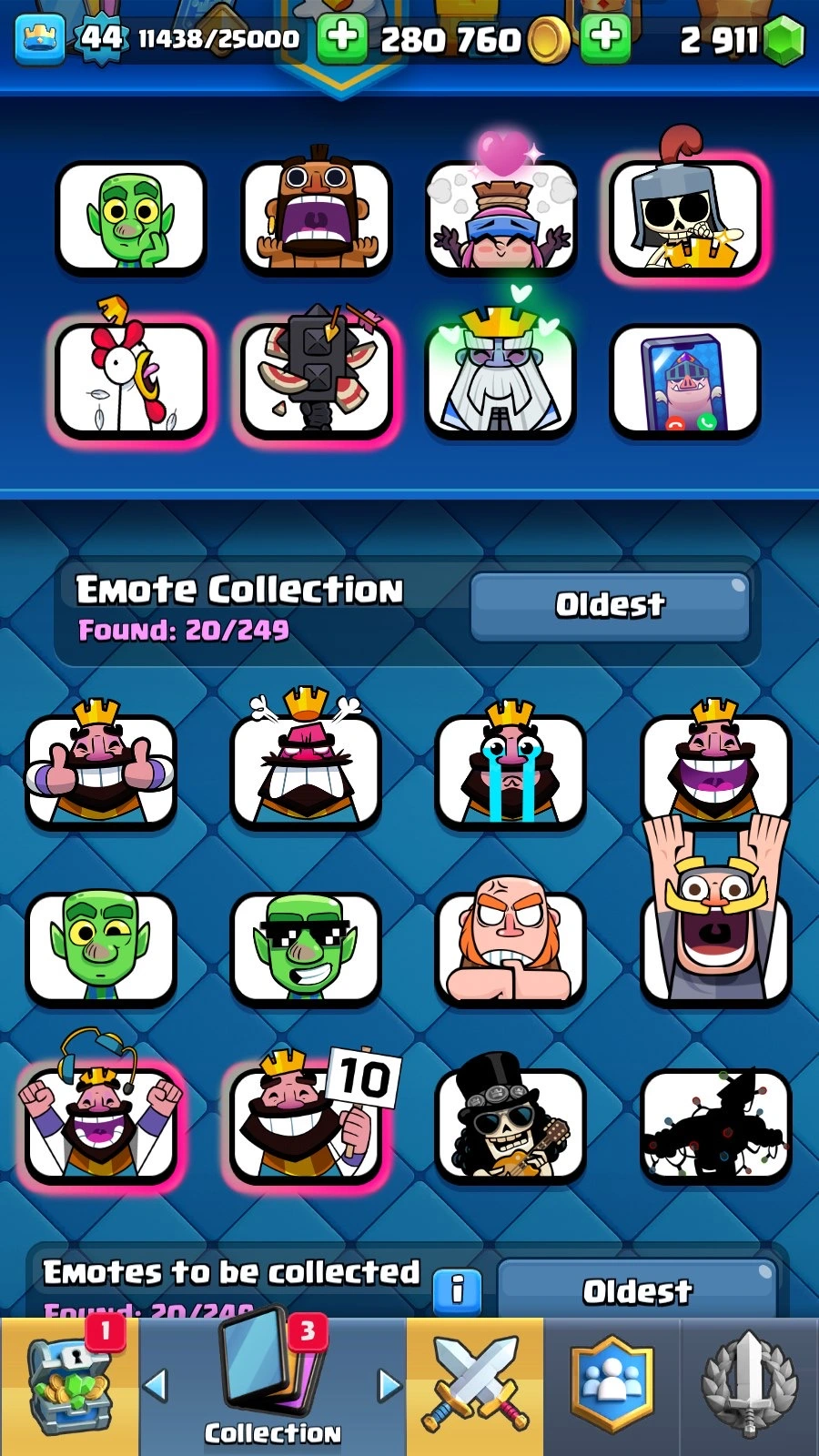
Task: Tap the right arrow beside Collection
Action: [389, 1385]
